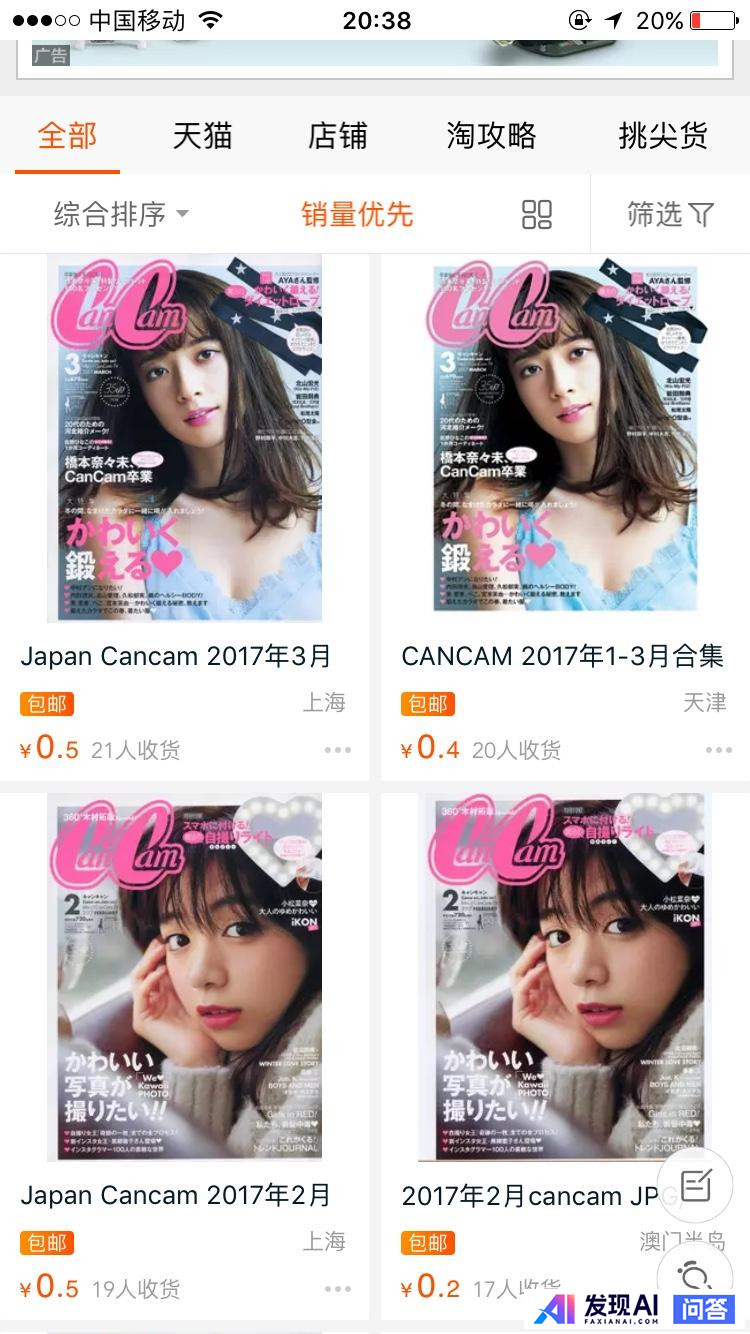Open the 店铺 tab

point(337,136)
